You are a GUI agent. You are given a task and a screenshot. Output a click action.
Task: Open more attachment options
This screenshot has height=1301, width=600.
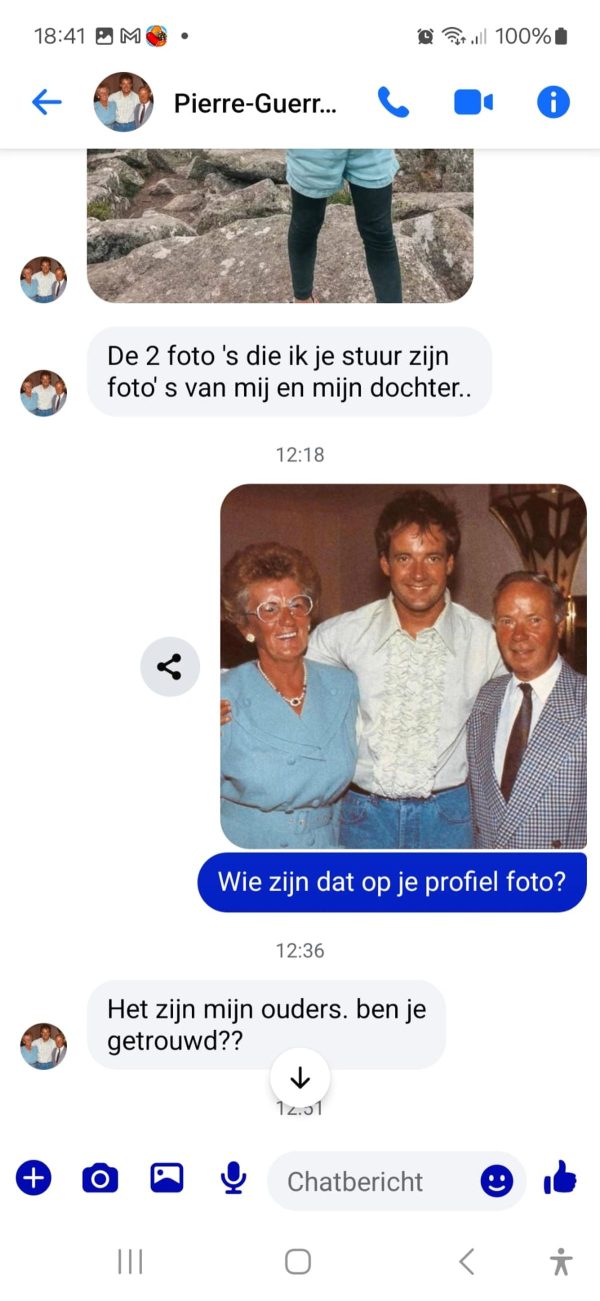click(33, 1179)
